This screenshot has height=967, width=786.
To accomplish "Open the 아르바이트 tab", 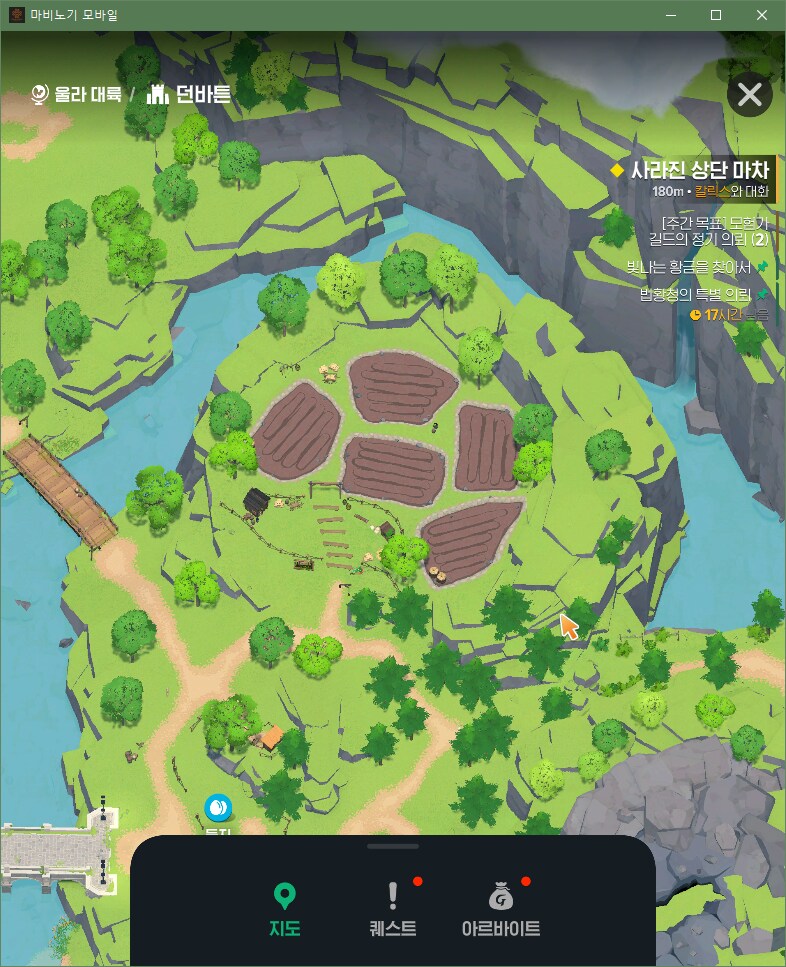I will pos(501,910).
